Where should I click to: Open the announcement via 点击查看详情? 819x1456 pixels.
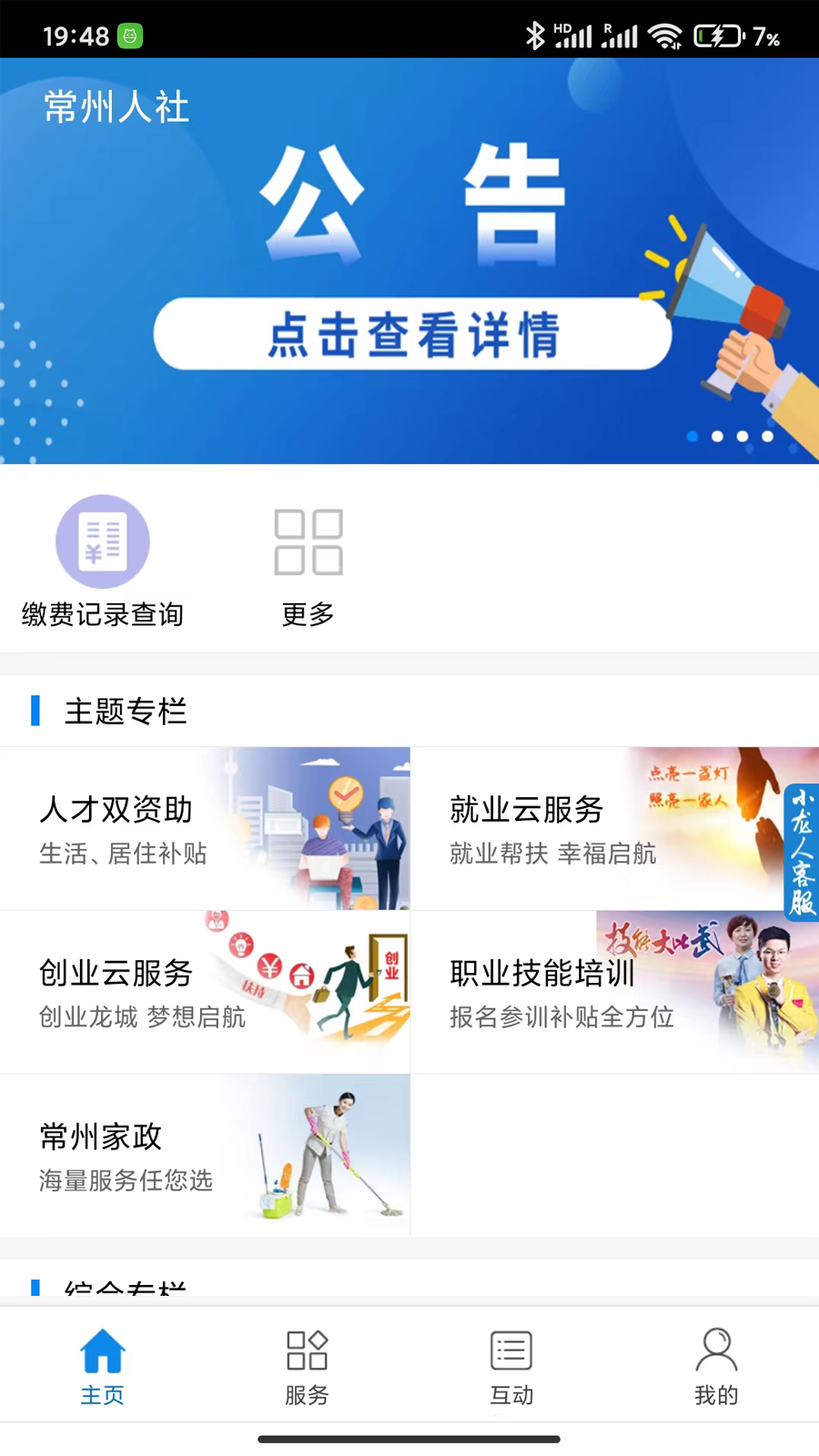(412, 333)
